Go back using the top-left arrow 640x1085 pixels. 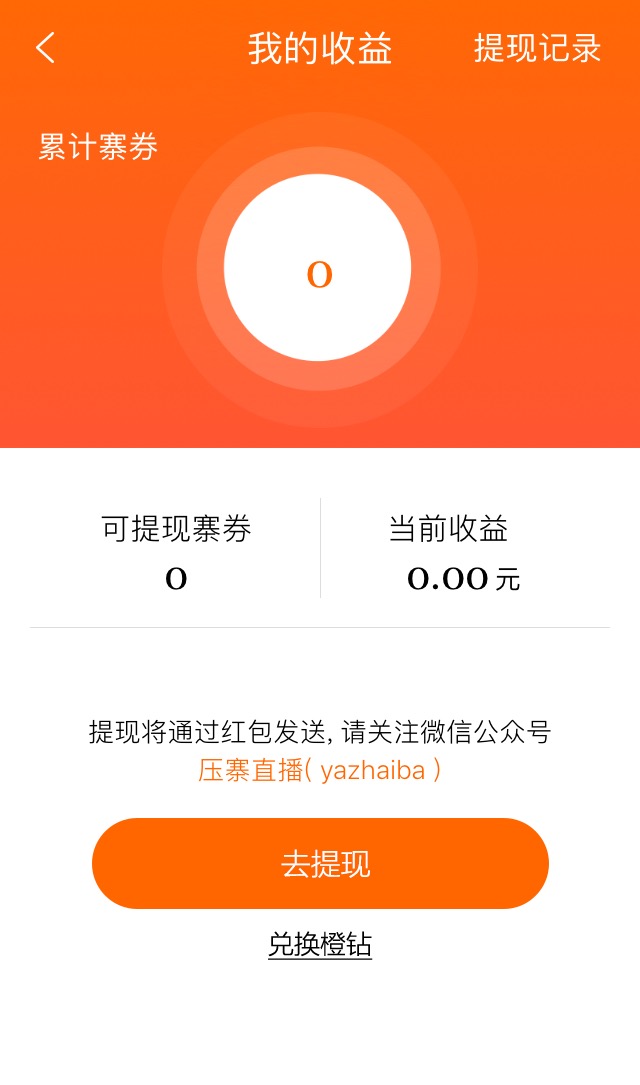[45, 48]
